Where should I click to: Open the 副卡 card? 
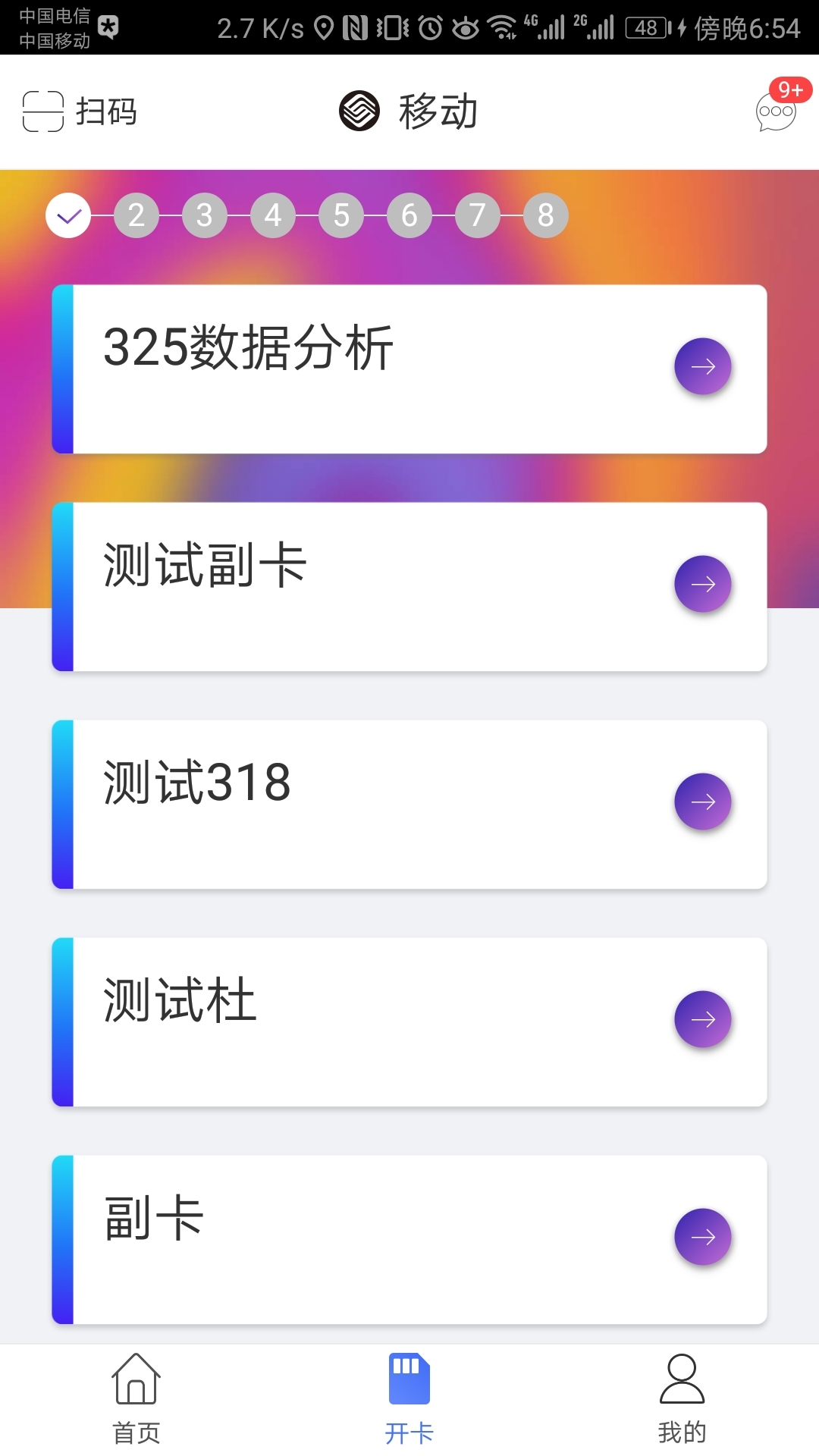point(409,1240)
